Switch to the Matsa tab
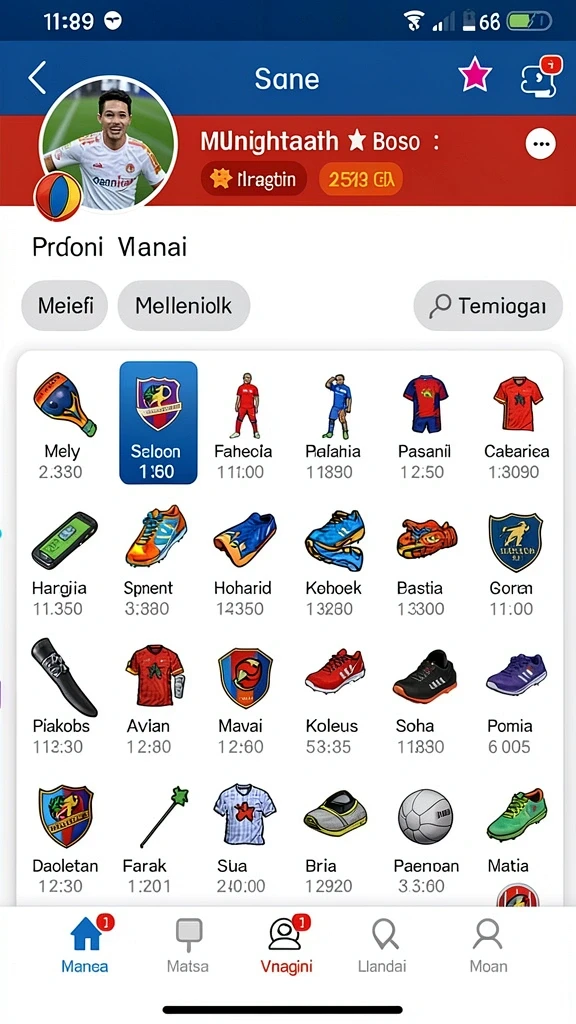Image resolution: width=576 pixels, height=1024 pixels. 188,944
